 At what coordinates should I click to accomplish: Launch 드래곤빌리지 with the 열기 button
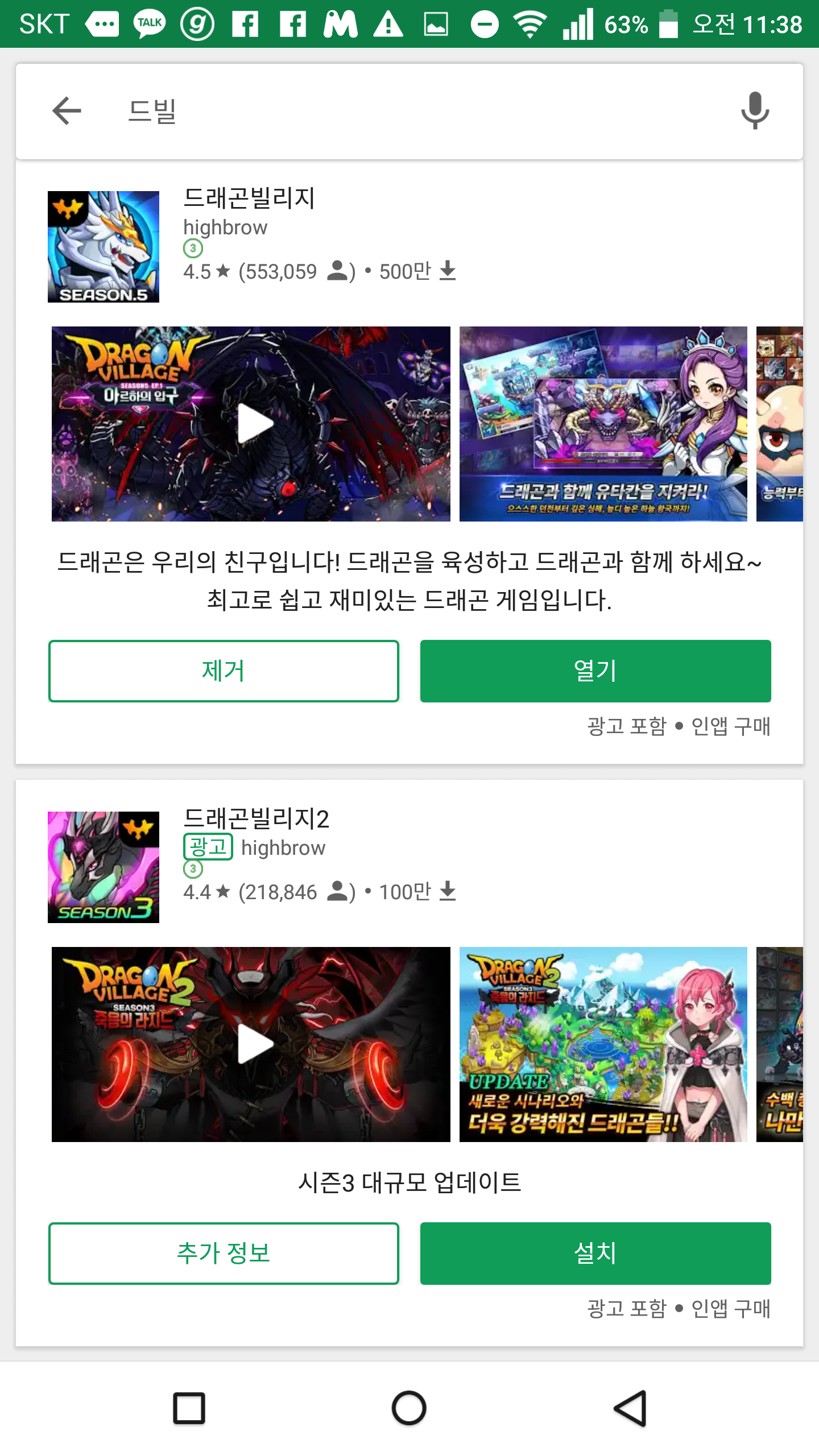click(x=595, y=671)
